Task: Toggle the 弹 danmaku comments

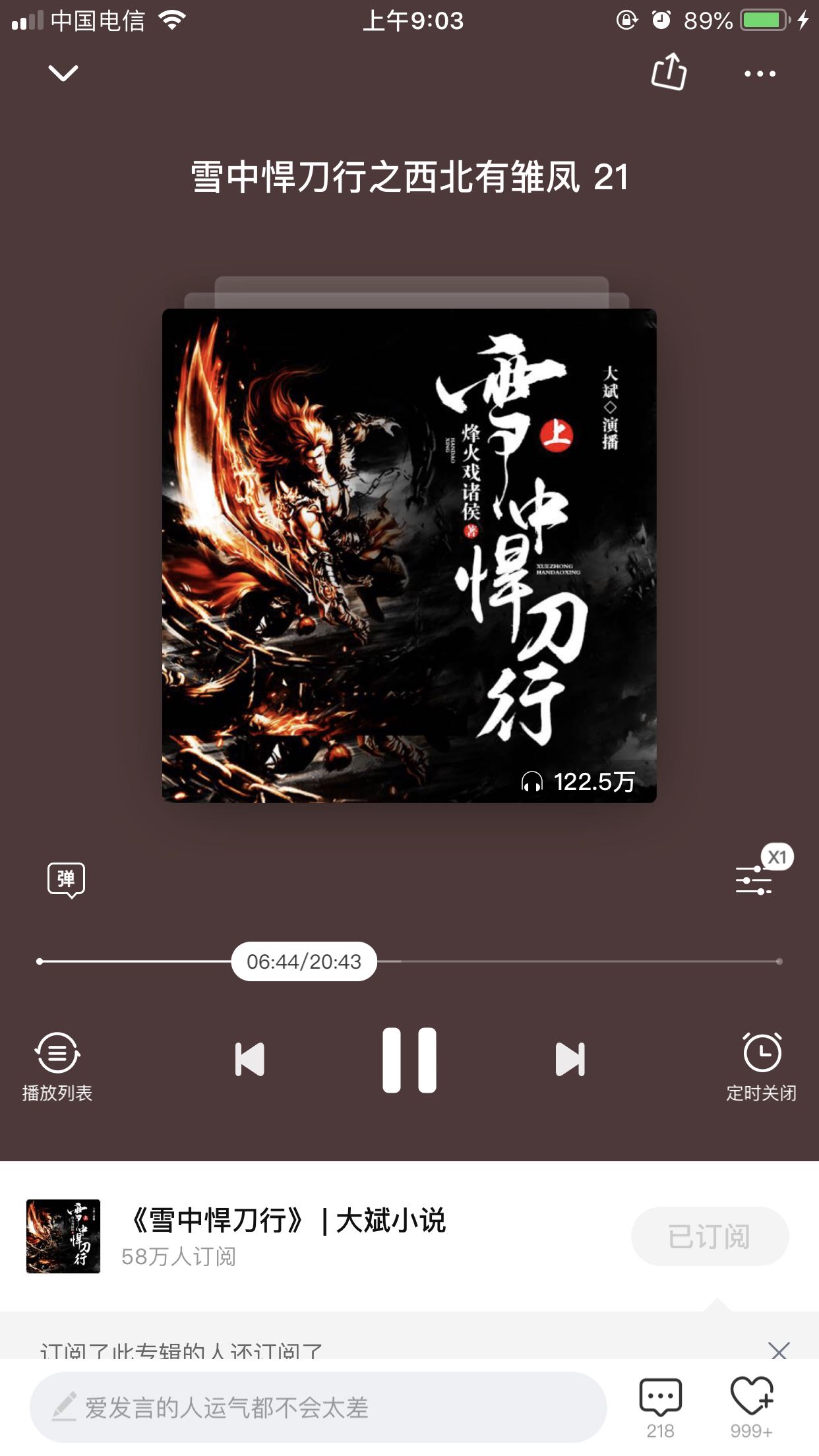Action: [x=66, y=880]
